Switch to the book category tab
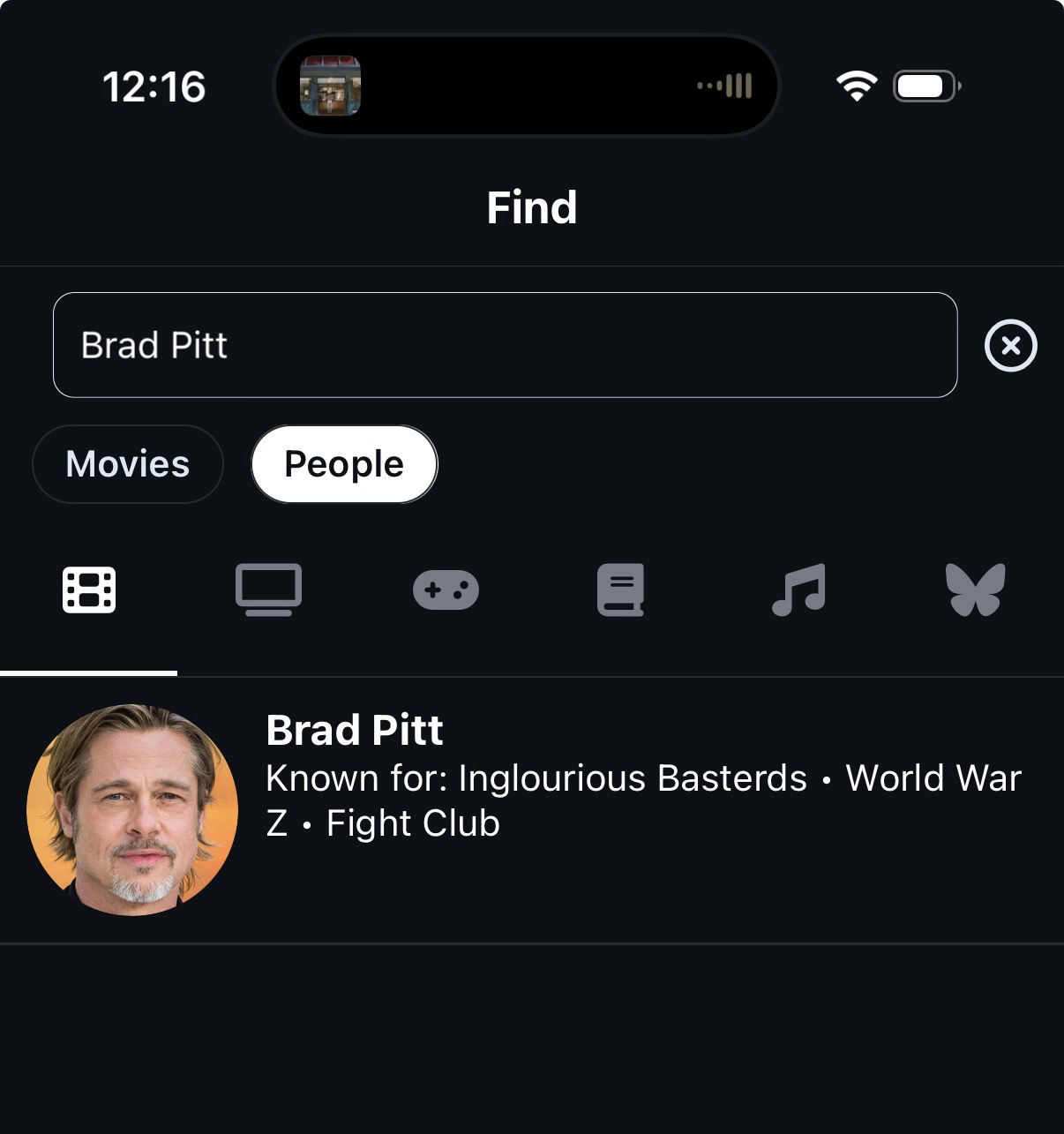Viewport: 1064px width, 1134px height. [x=621, y=590]
